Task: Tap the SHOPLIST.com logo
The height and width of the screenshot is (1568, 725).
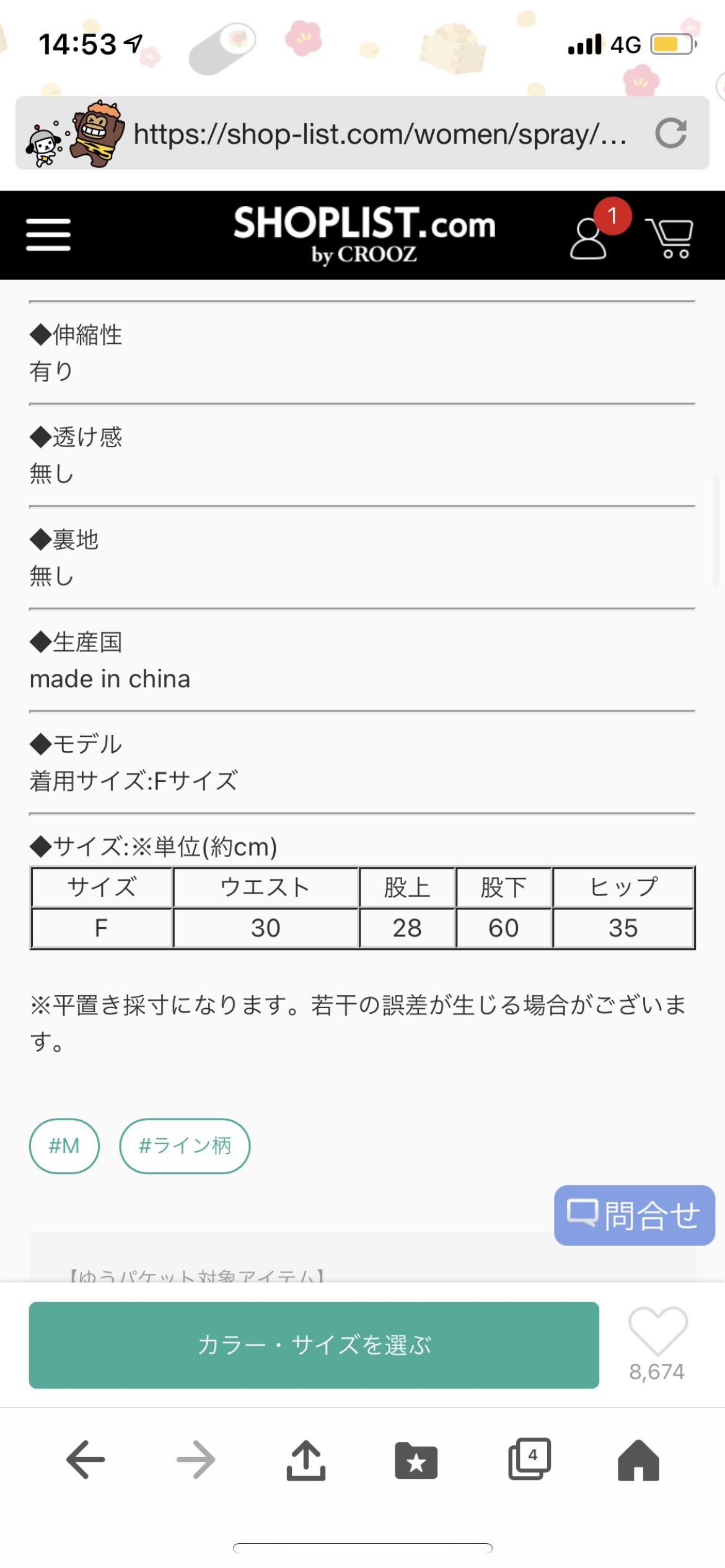Action: (x=364, y=235)
